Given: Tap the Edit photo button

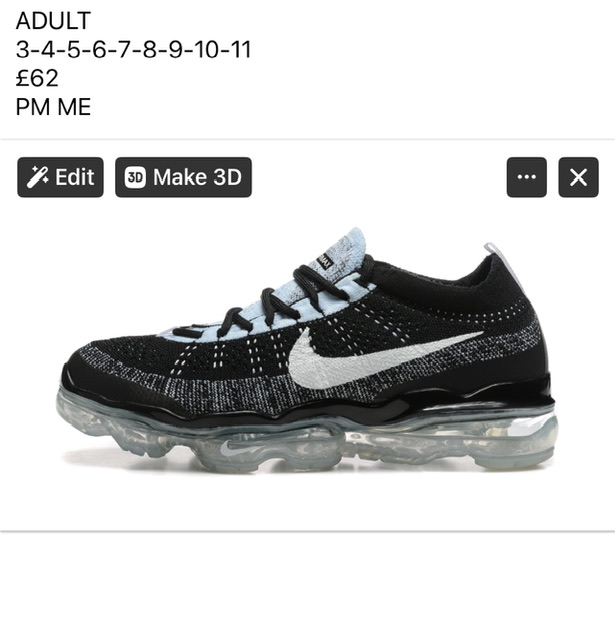Looking at the screenshot, I should click(x=60, y=178).
